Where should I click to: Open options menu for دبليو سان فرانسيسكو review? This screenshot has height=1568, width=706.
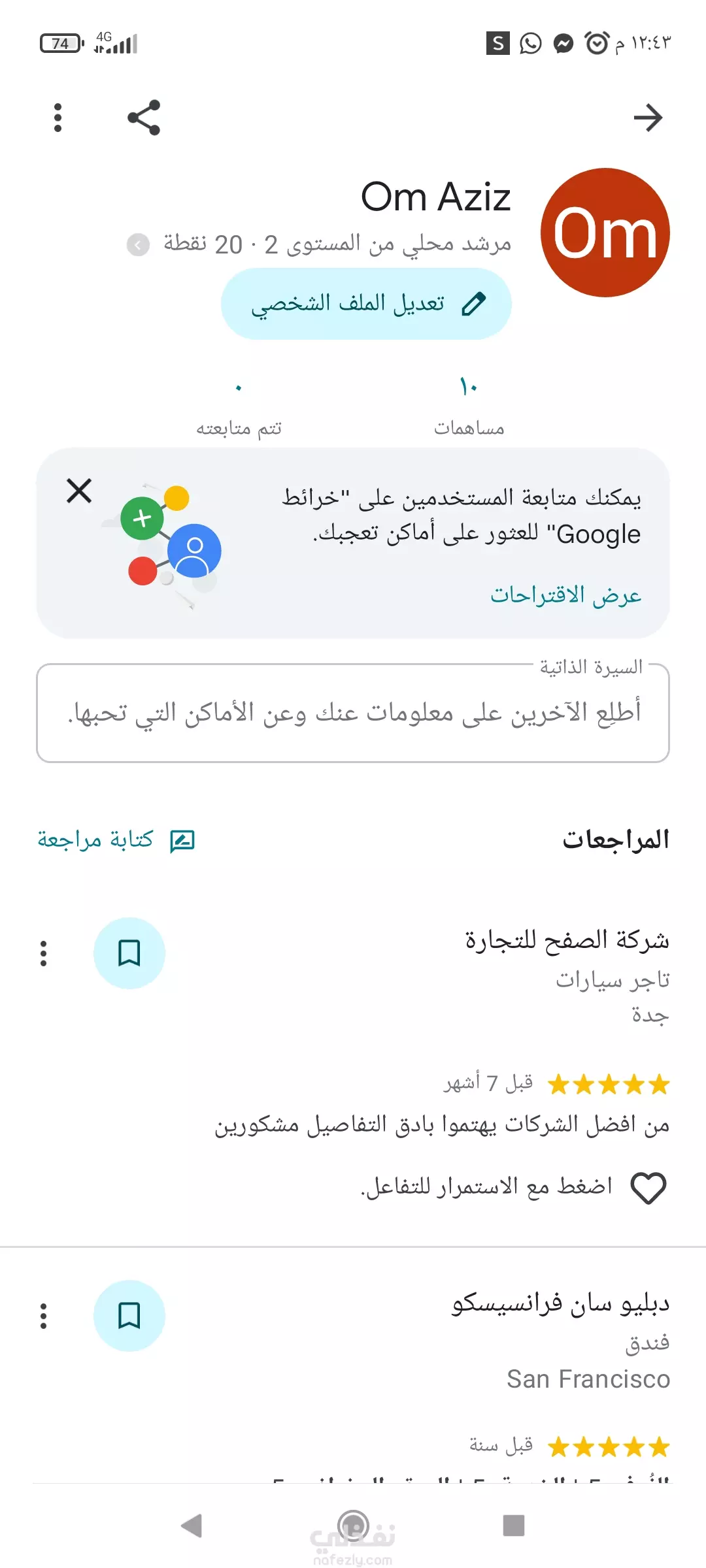(44, 1316)
